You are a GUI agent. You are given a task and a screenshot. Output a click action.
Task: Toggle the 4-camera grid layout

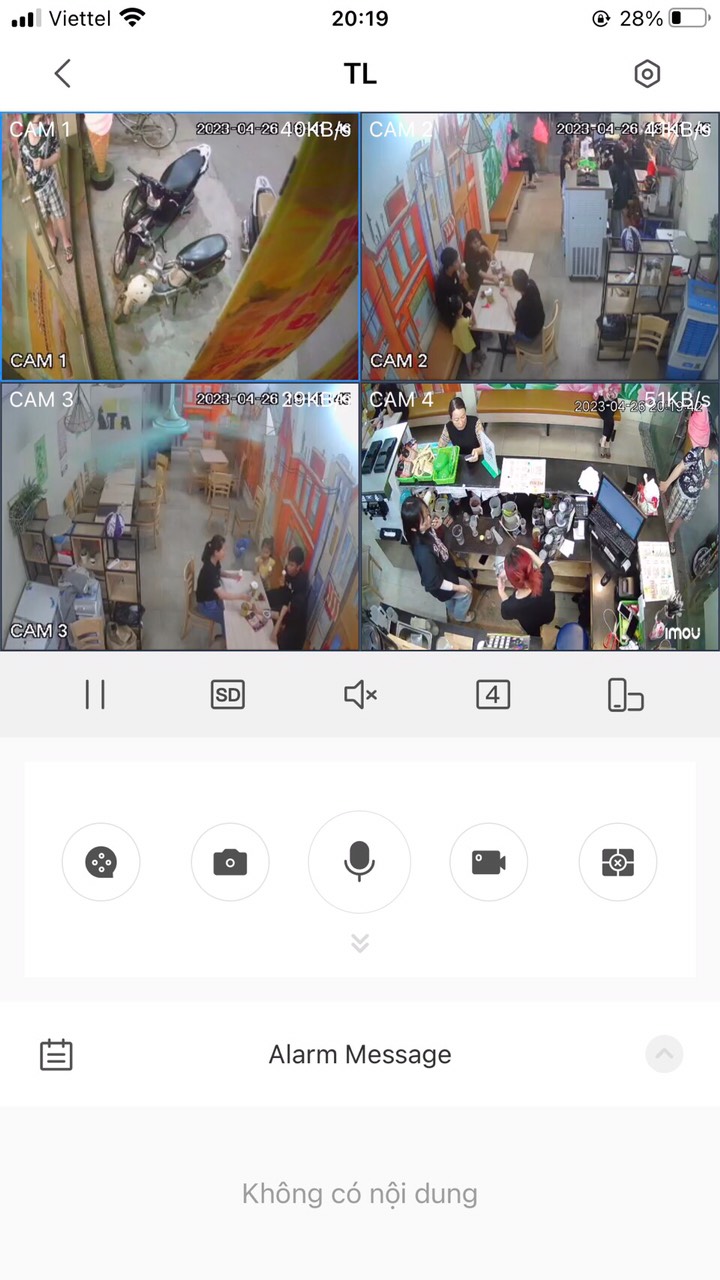[493, 694]
